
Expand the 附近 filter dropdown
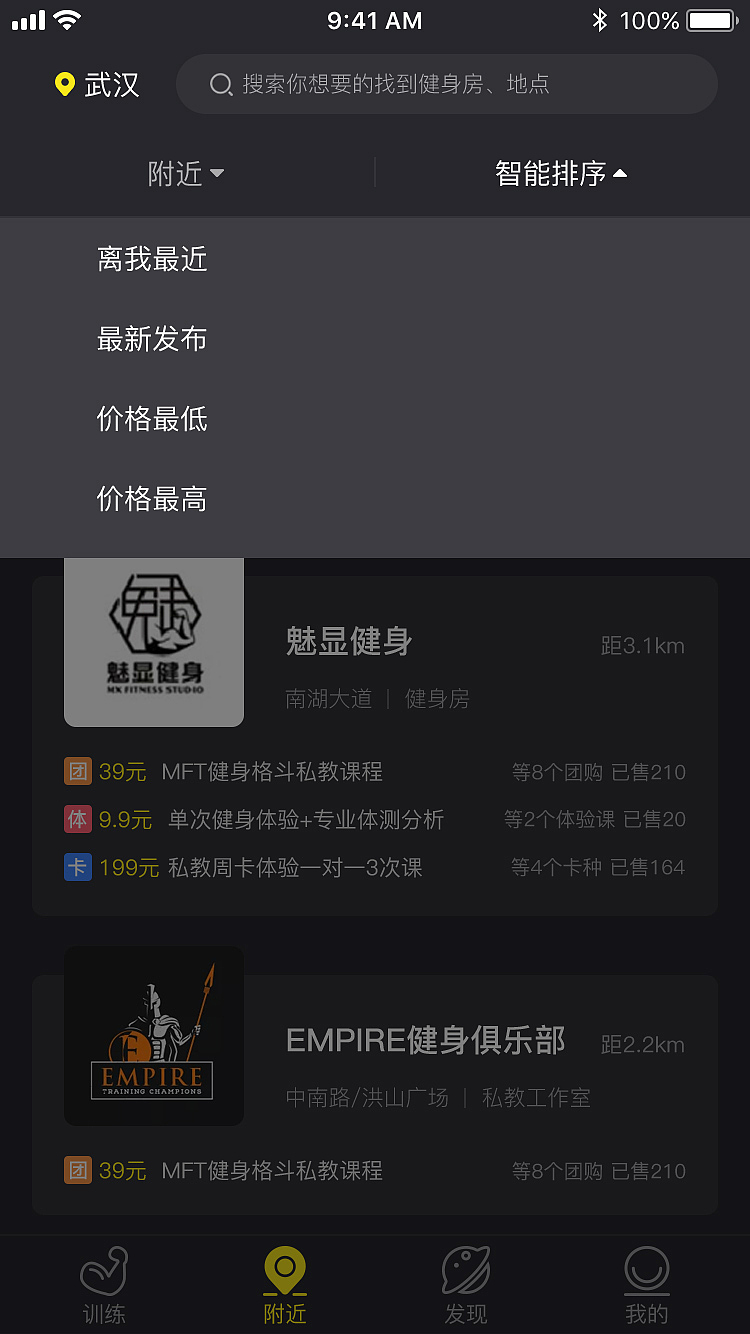pos(186,172)
